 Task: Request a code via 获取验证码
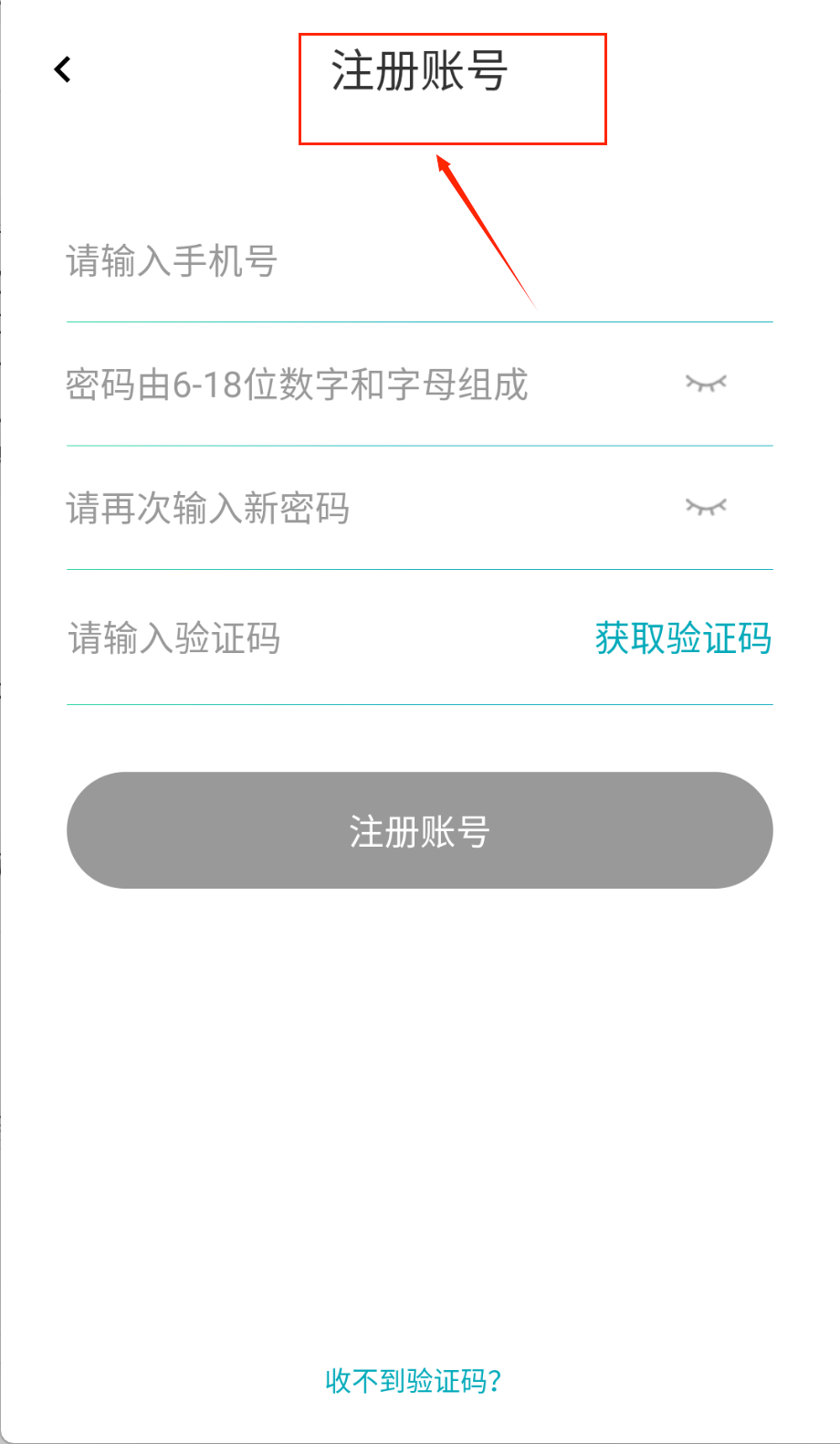tap(683, 638)
